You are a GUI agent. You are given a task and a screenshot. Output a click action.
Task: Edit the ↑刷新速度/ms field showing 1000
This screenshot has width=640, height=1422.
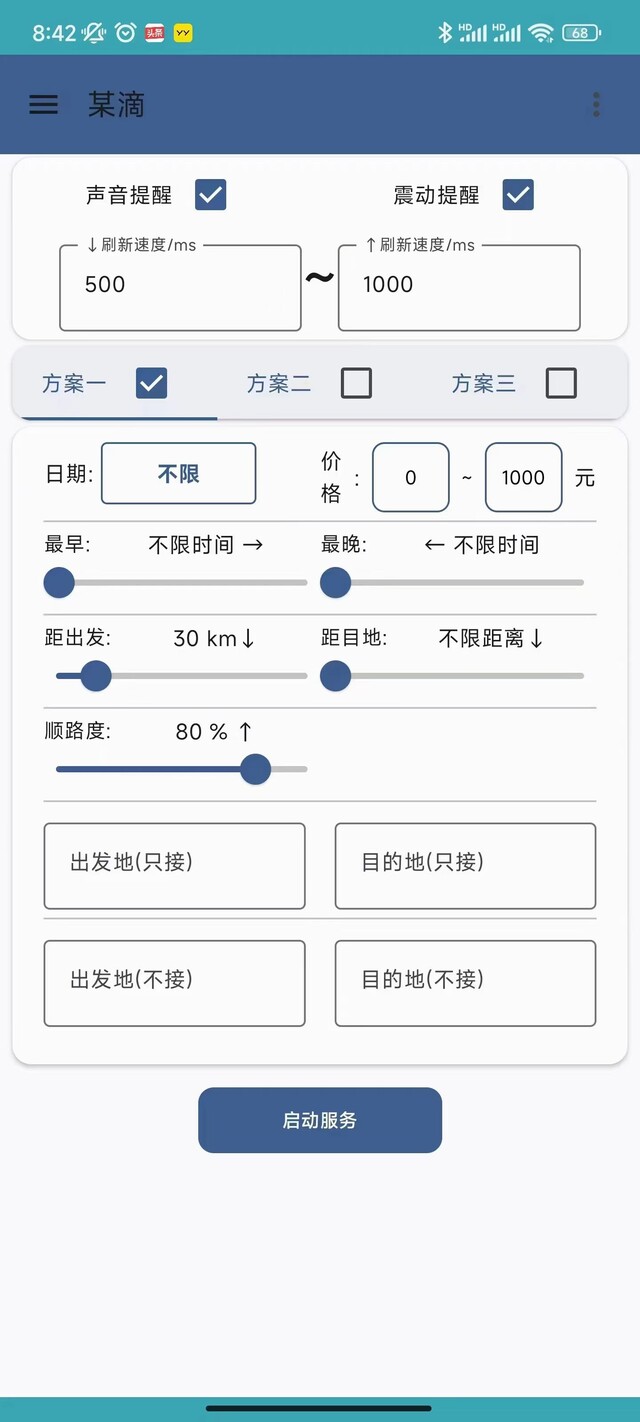point(459,288)
